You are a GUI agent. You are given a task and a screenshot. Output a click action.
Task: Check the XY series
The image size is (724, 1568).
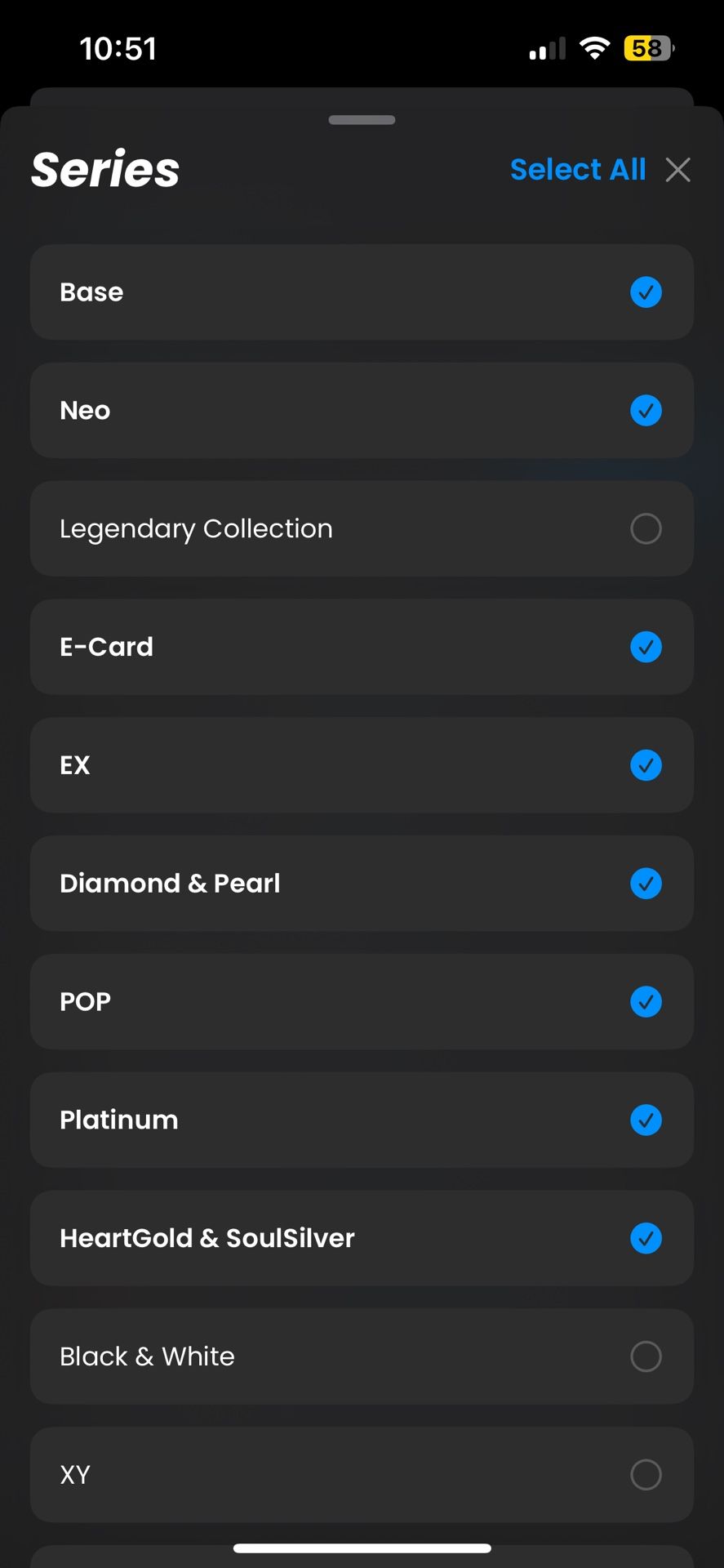pos(646,1475)
